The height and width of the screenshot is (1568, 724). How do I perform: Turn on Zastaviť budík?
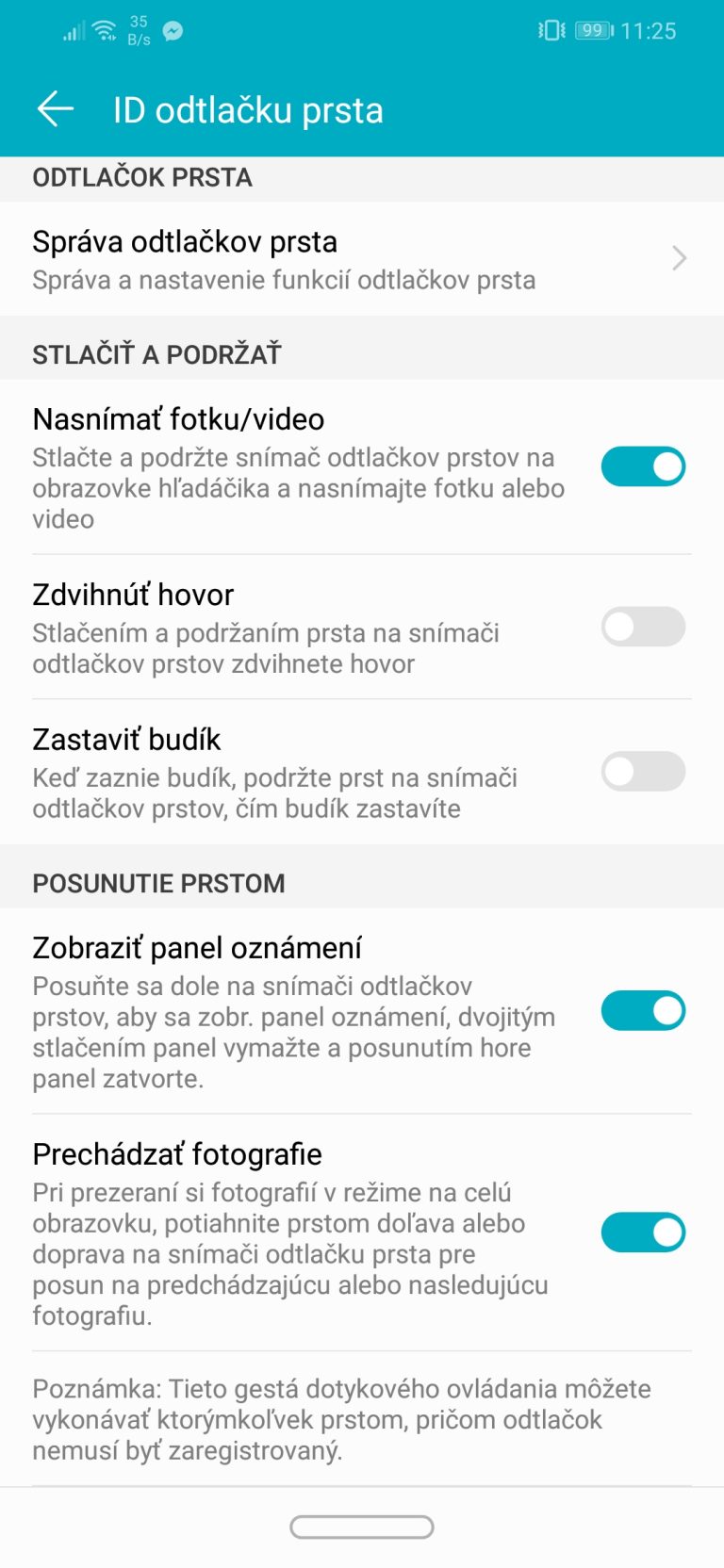643,771
